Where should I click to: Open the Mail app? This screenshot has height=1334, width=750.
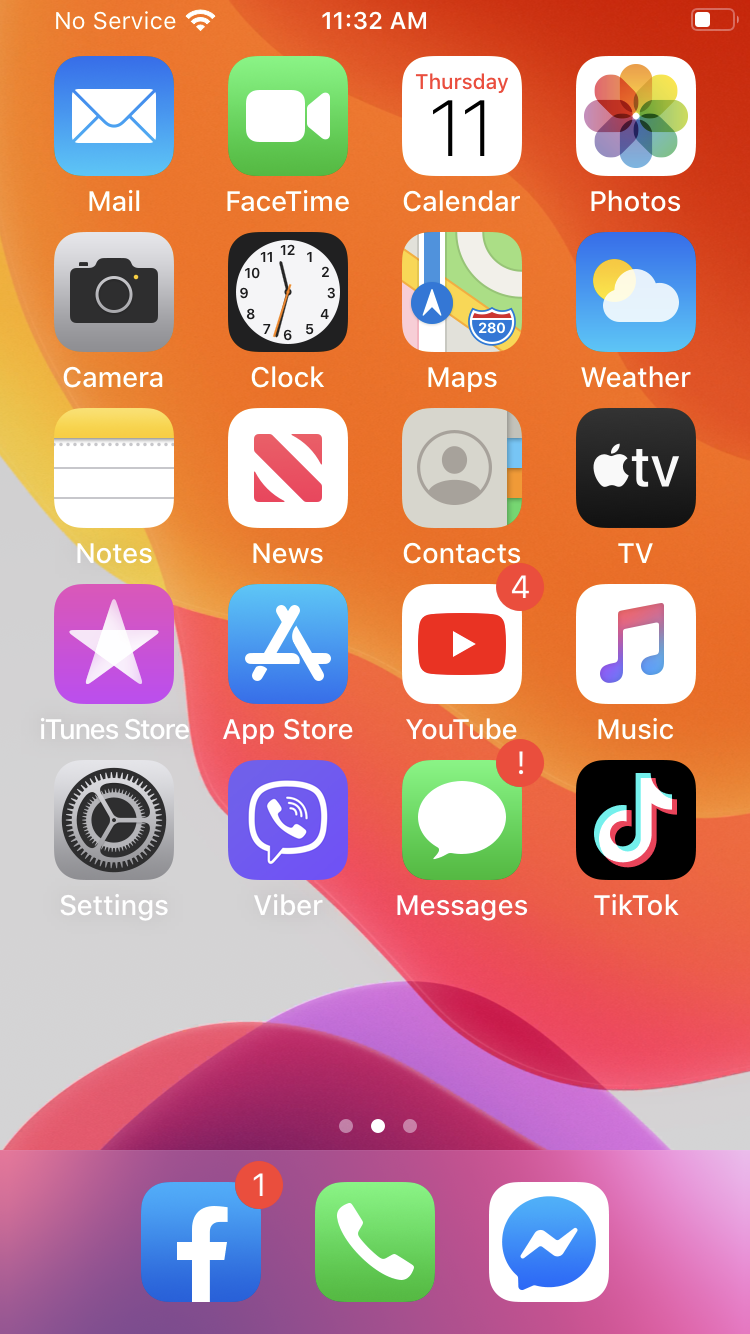(114, 116)
